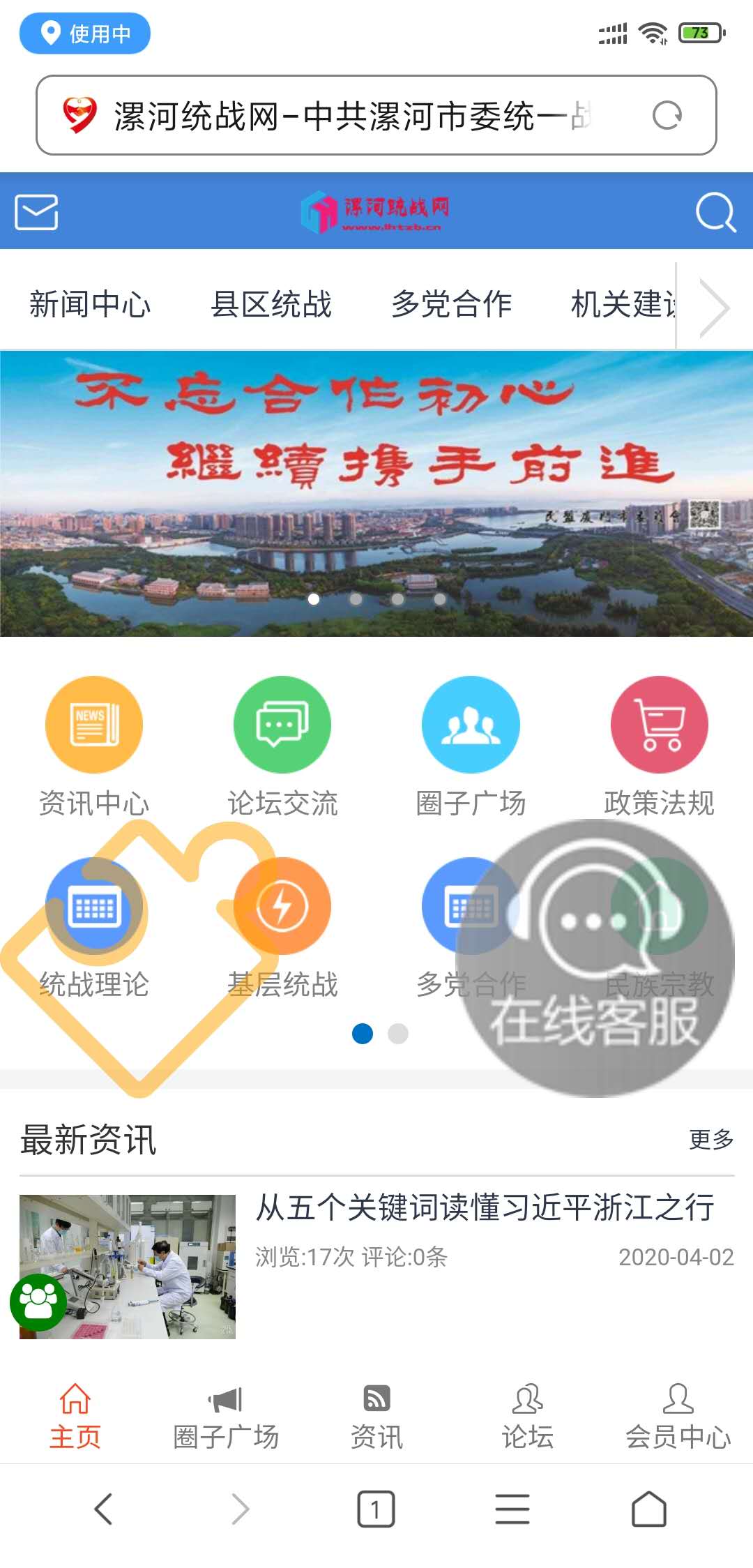Read the 从五个关键词读懂习近平浙江之行 article

485,1207
